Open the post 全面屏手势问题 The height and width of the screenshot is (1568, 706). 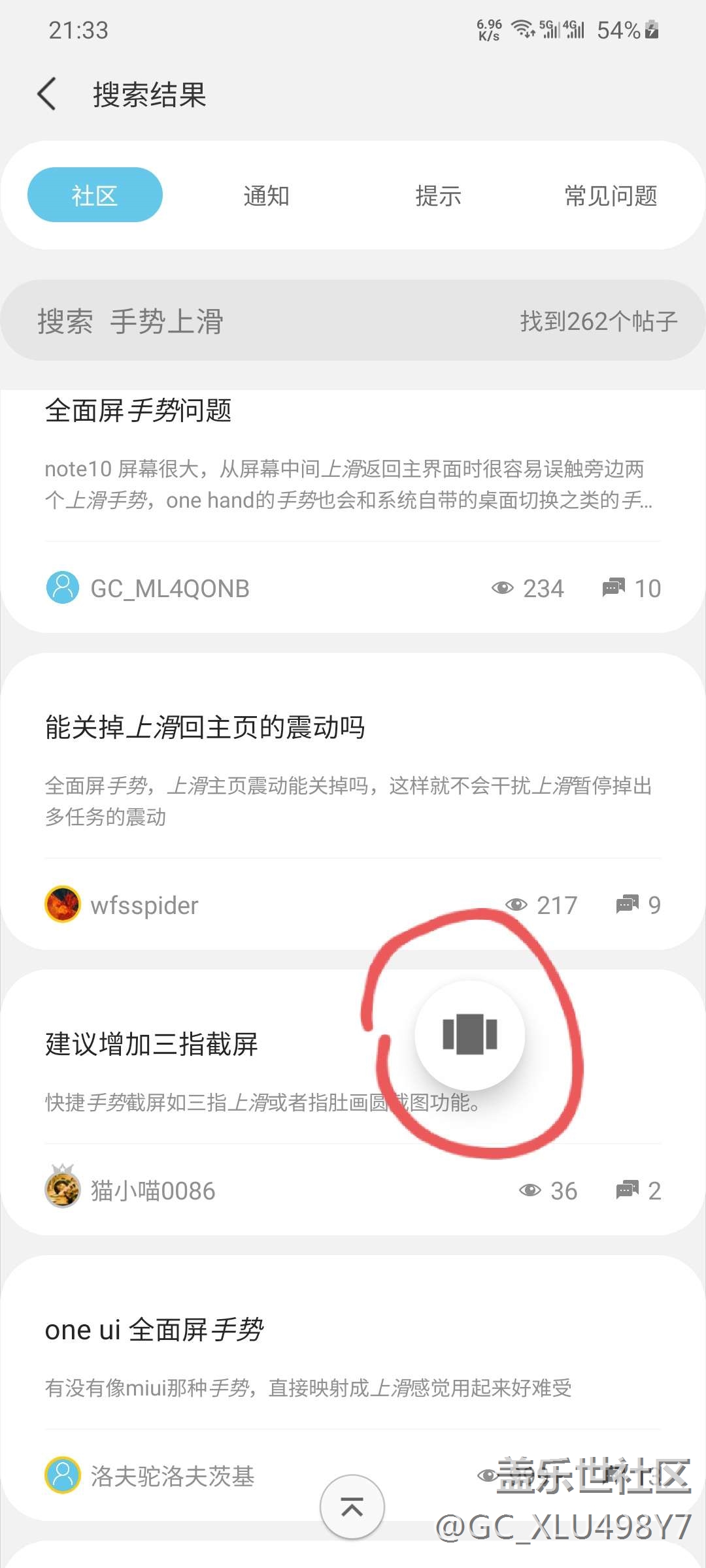(x=139, y=411)
